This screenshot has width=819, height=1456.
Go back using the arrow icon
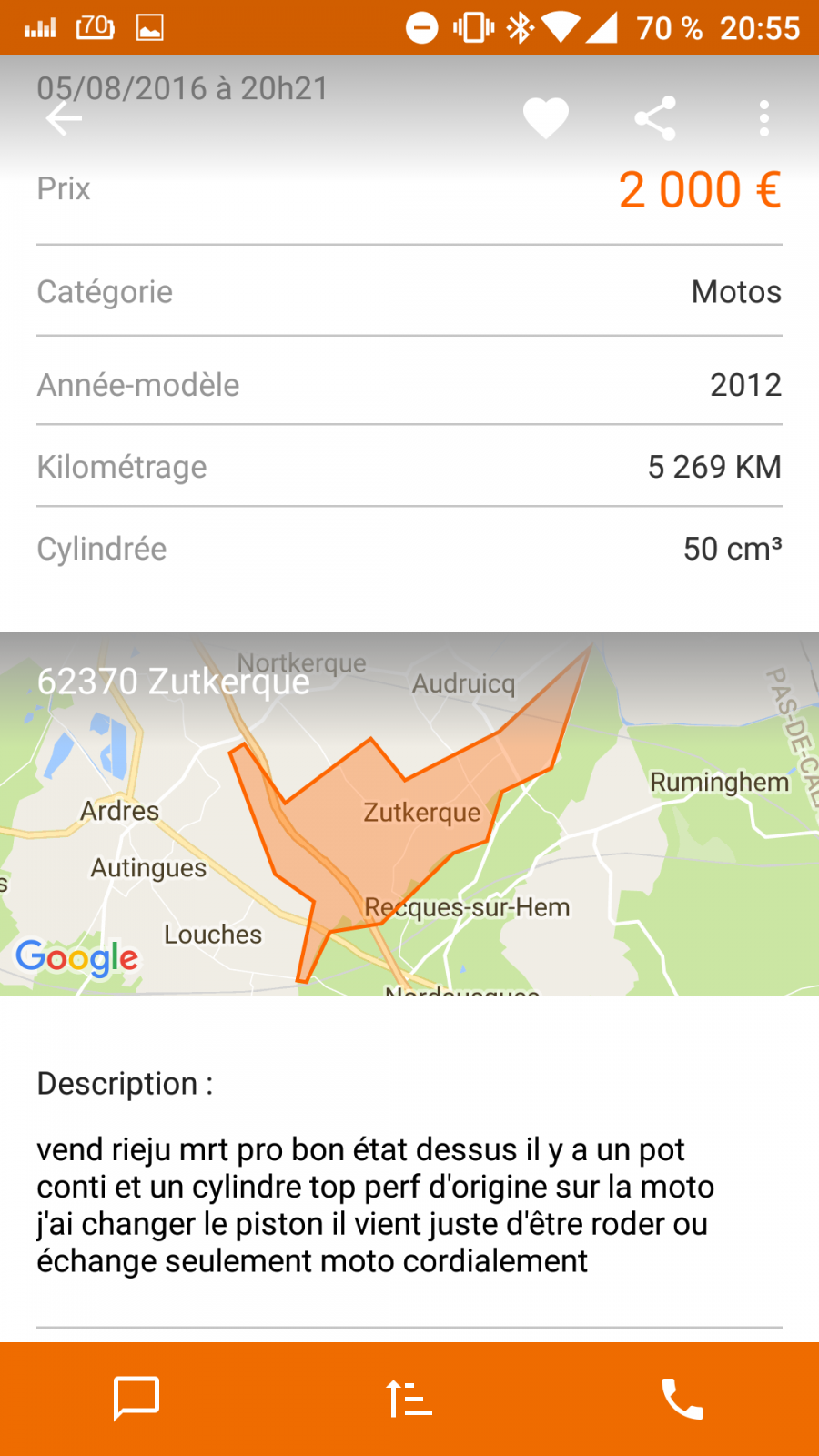click(x=64, y=119)
